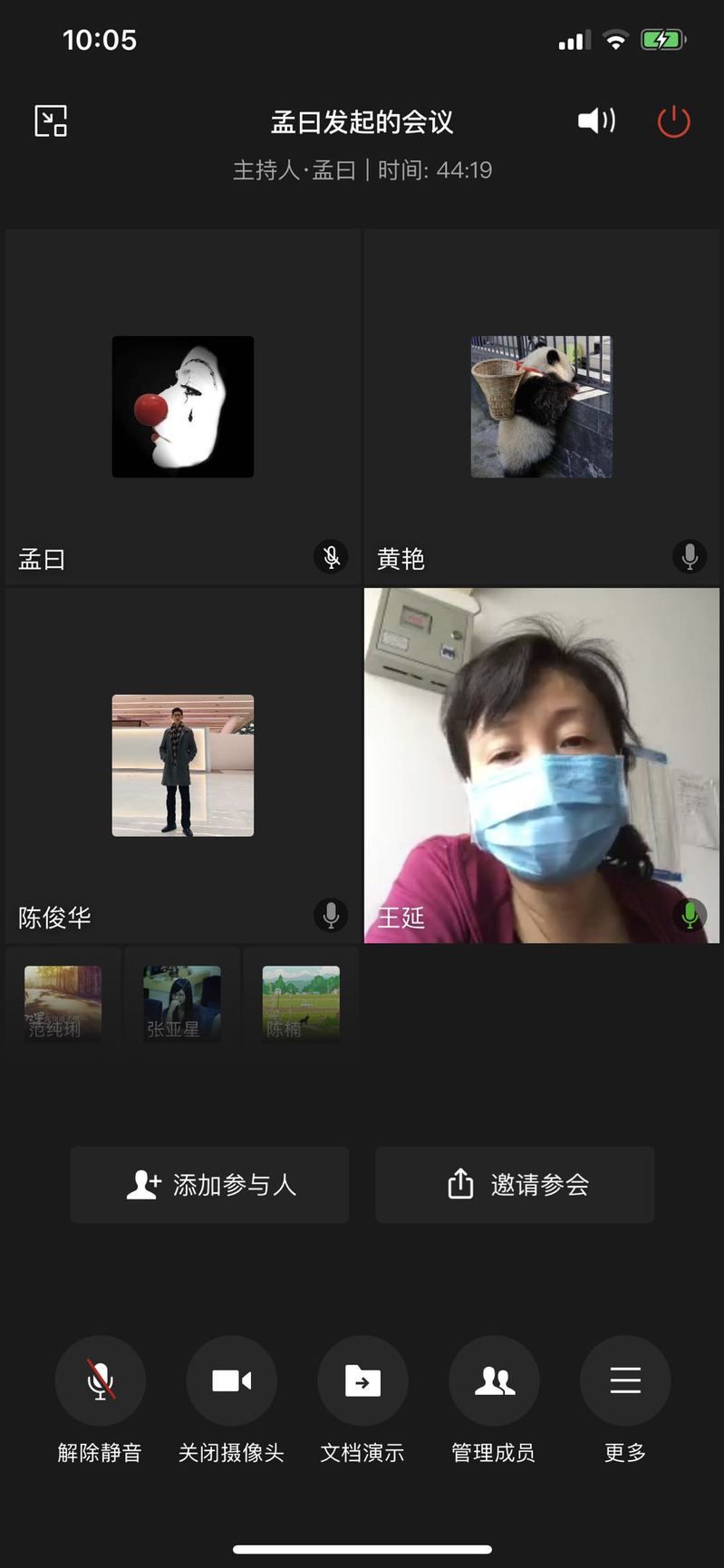Select 孟日's participant tile
724x1568 pixels.
click(x=183, y=407)
